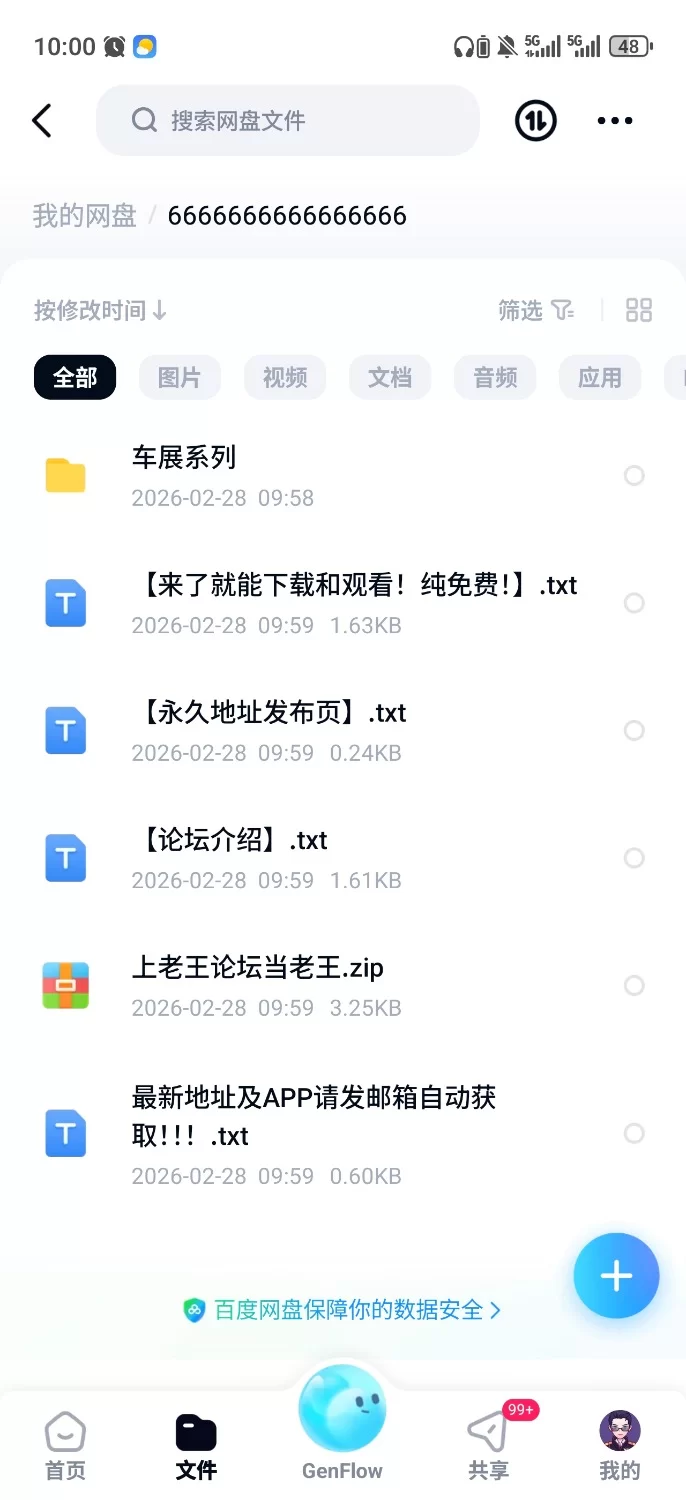This screenshot has width=686, height=1500.
Task: Go back using the top-left arrow
Action: point(41,121)
